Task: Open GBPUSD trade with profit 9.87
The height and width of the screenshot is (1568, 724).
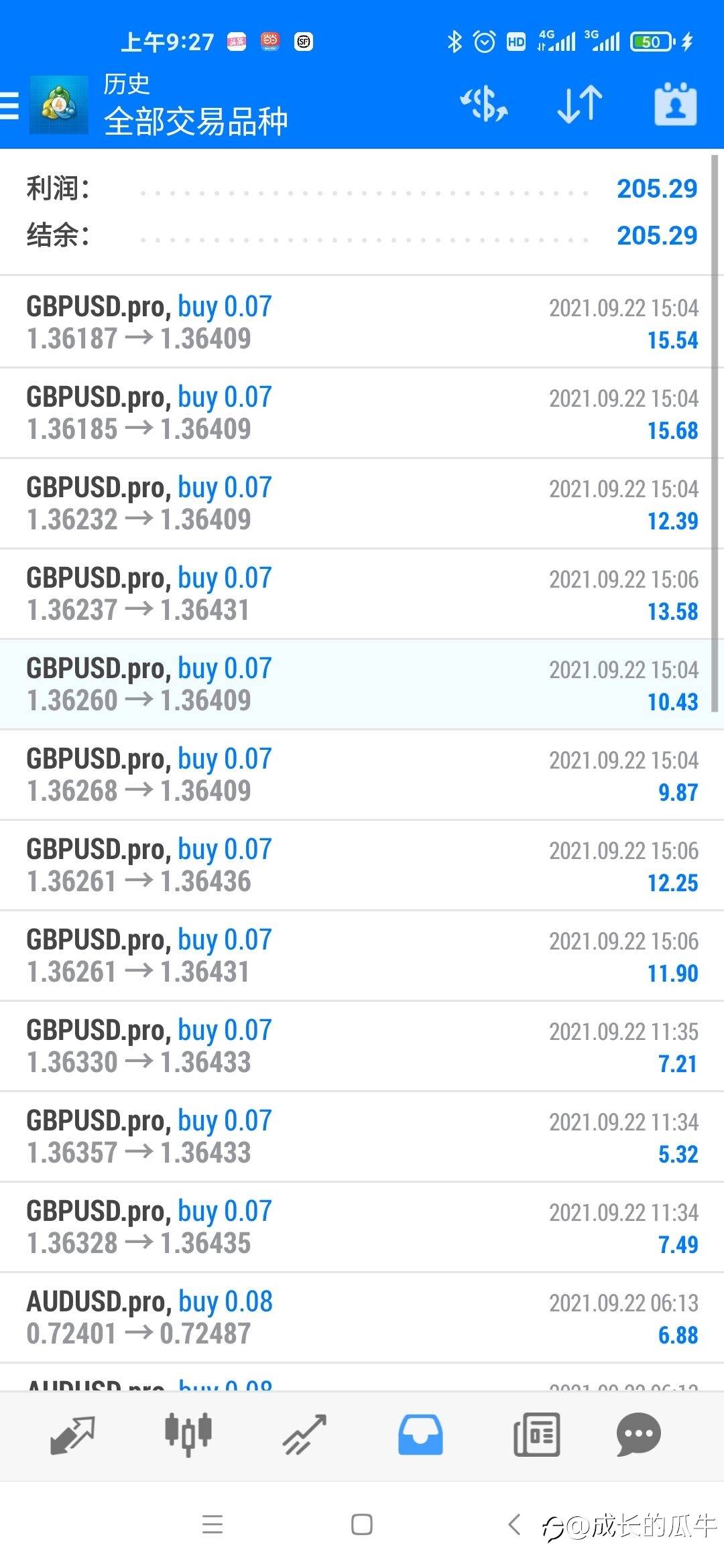Action: (362, 775)
